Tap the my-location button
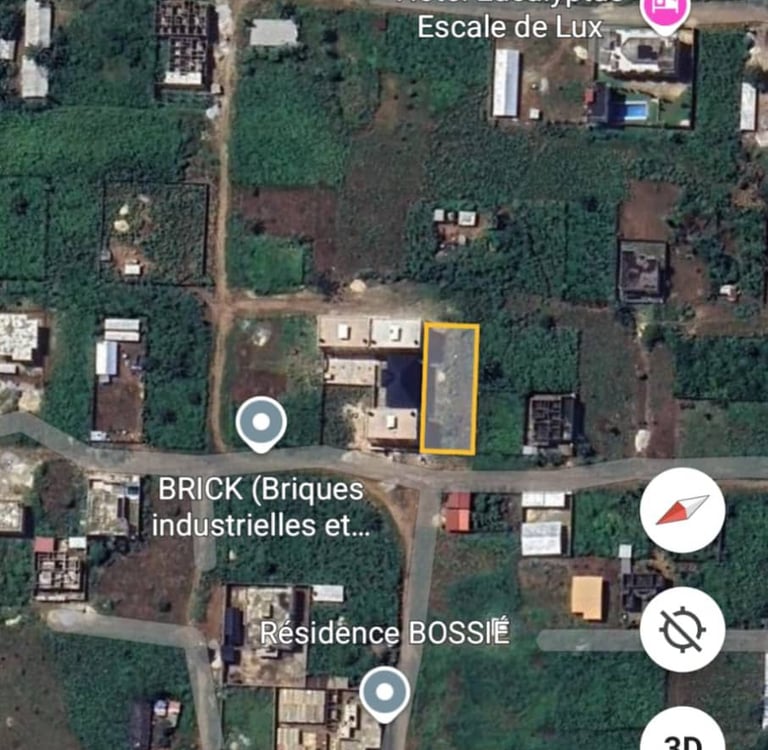Viewport: 768px width, 750px height. click(x=682, y=629)
